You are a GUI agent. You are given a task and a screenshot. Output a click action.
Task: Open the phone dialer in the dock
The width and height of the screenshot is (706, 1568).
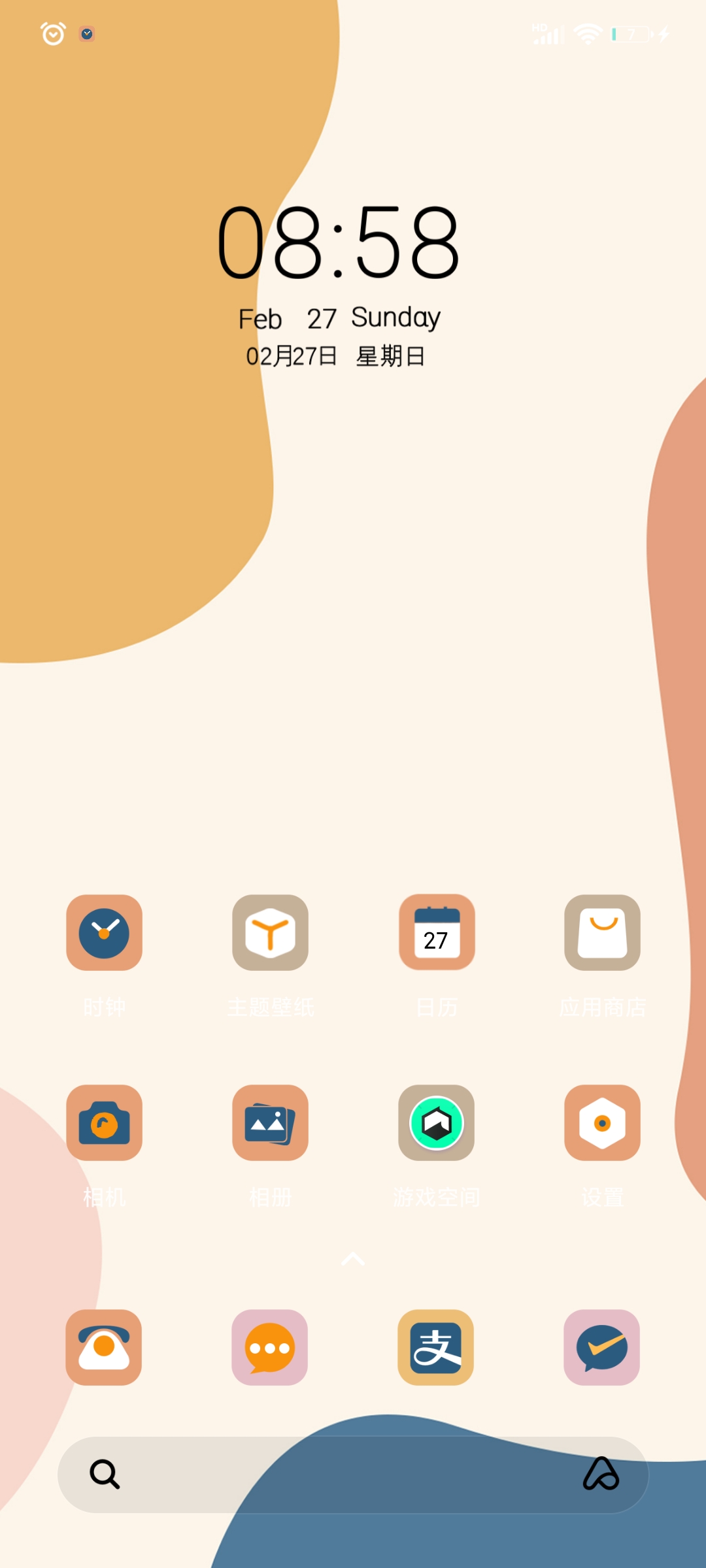point(104,1347)
